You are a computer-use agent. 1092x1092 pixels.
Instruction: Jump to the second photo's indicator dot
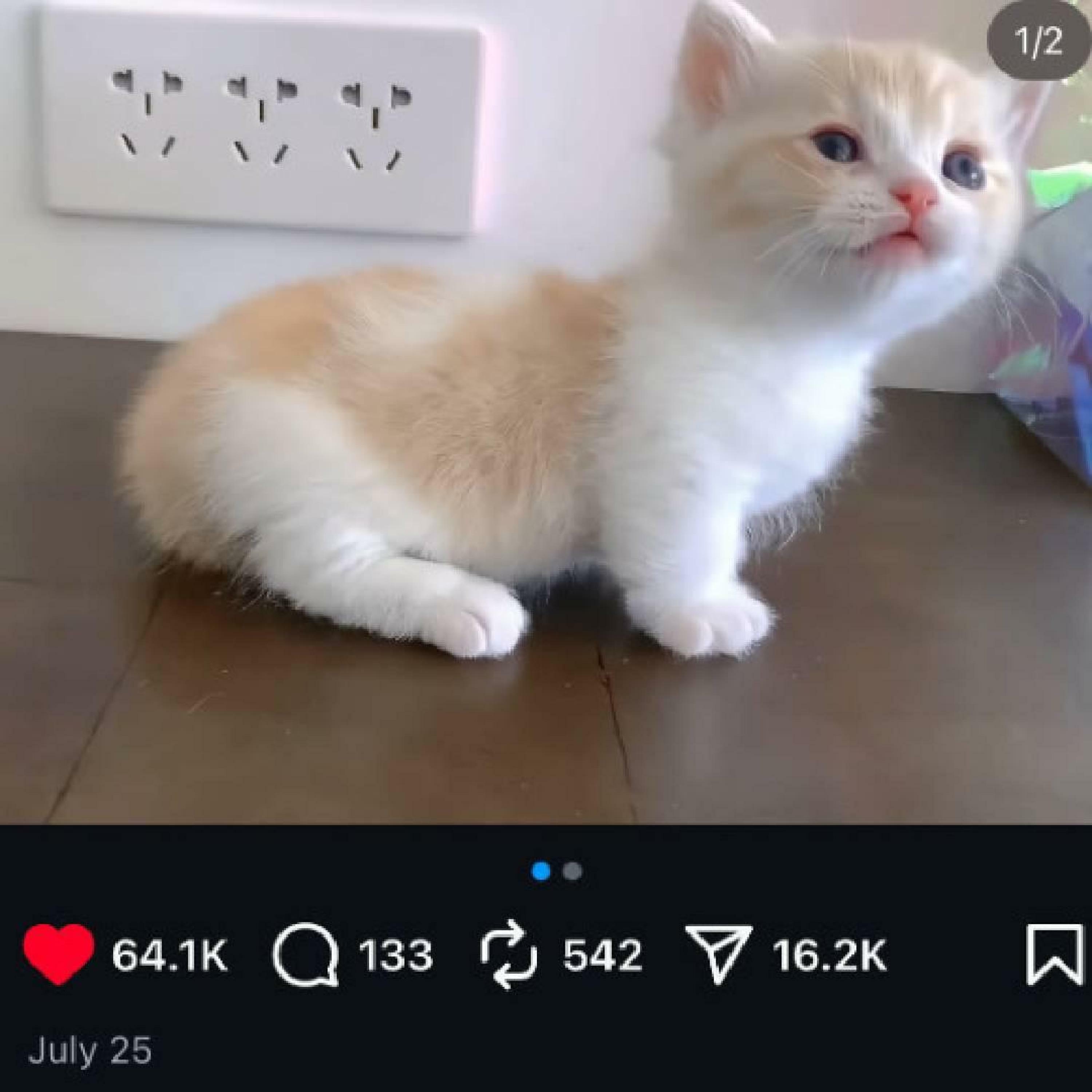point(573,871)
